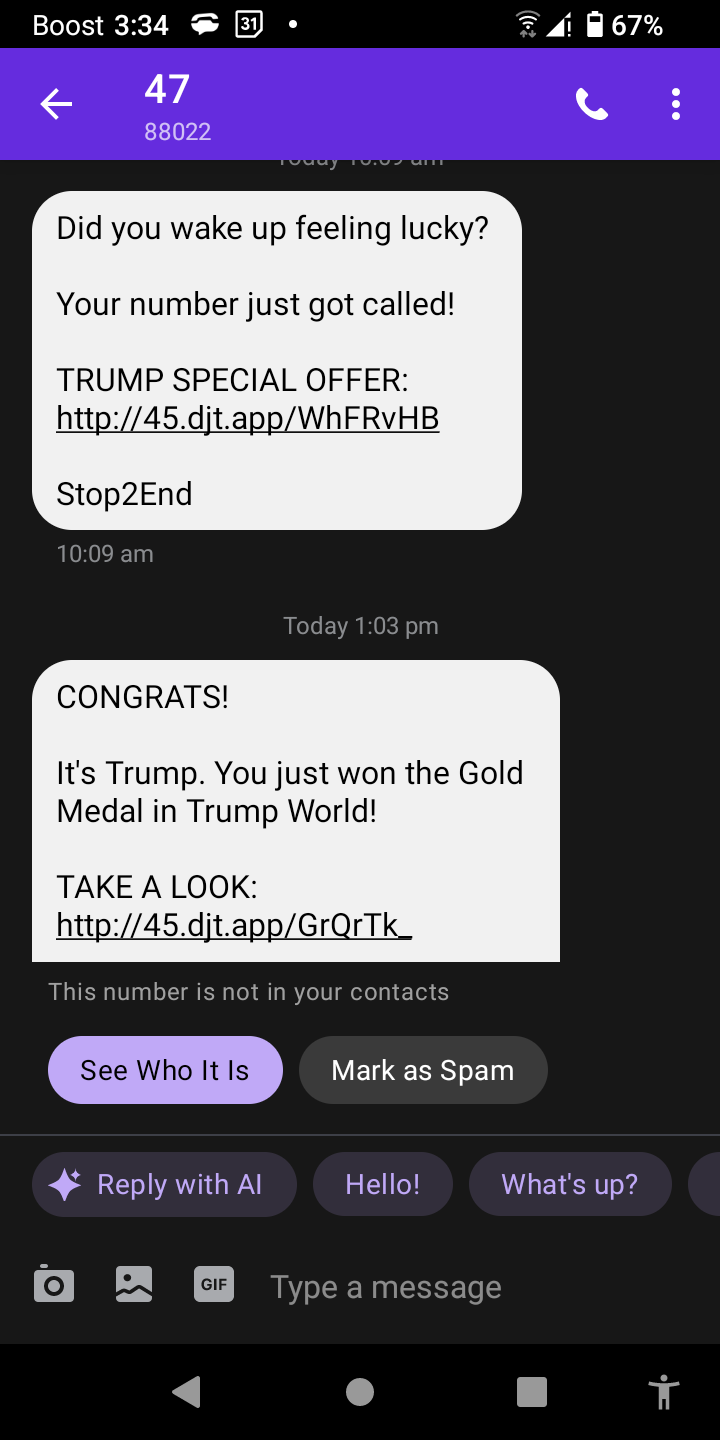Open the overflow menu
The image size is (720, 1440).
[x=676, y=104]
